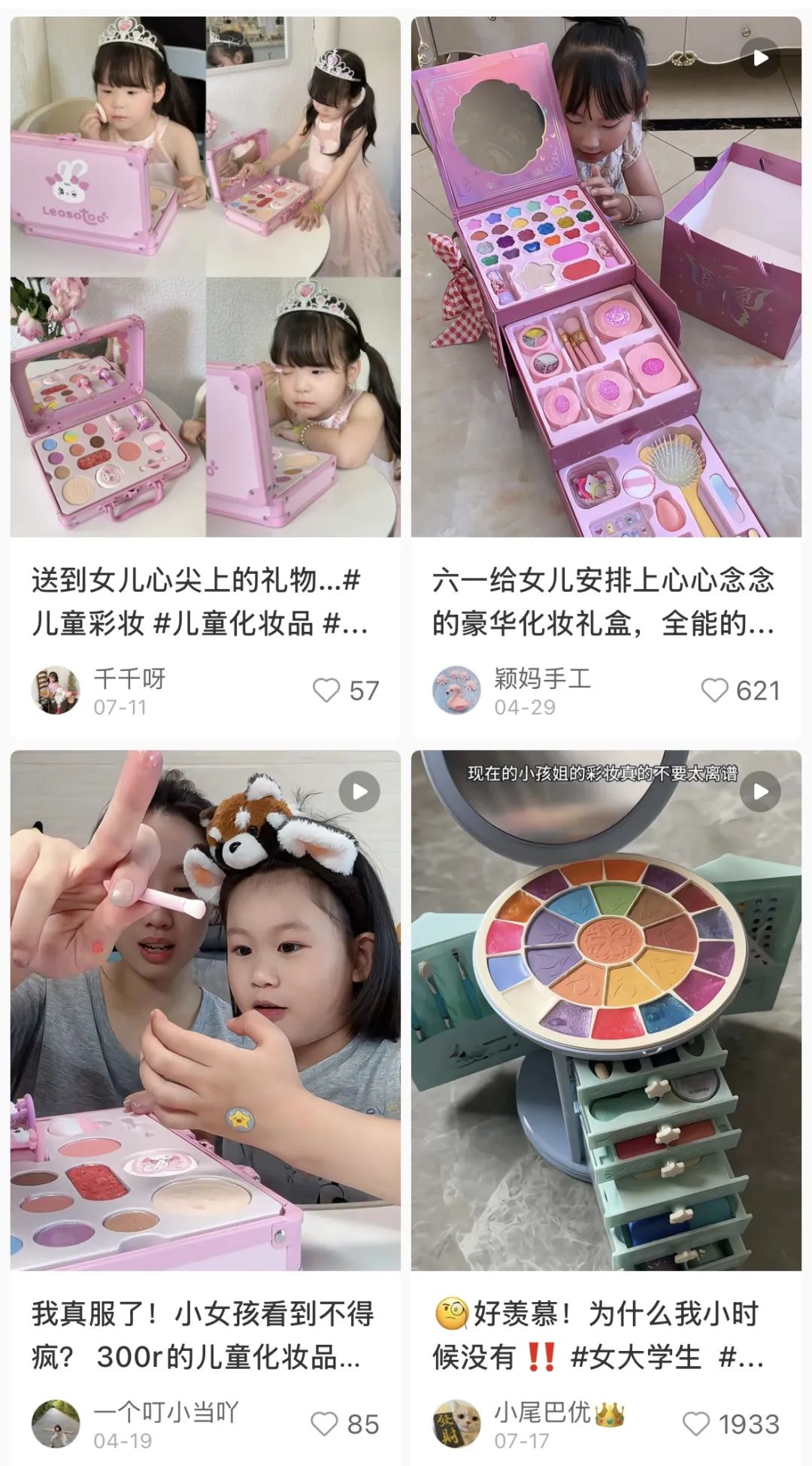Open 颖妈手工's deluxe makeup gift box video
The width and height of the screenshot is (812, 1466).
pos(606,277)
